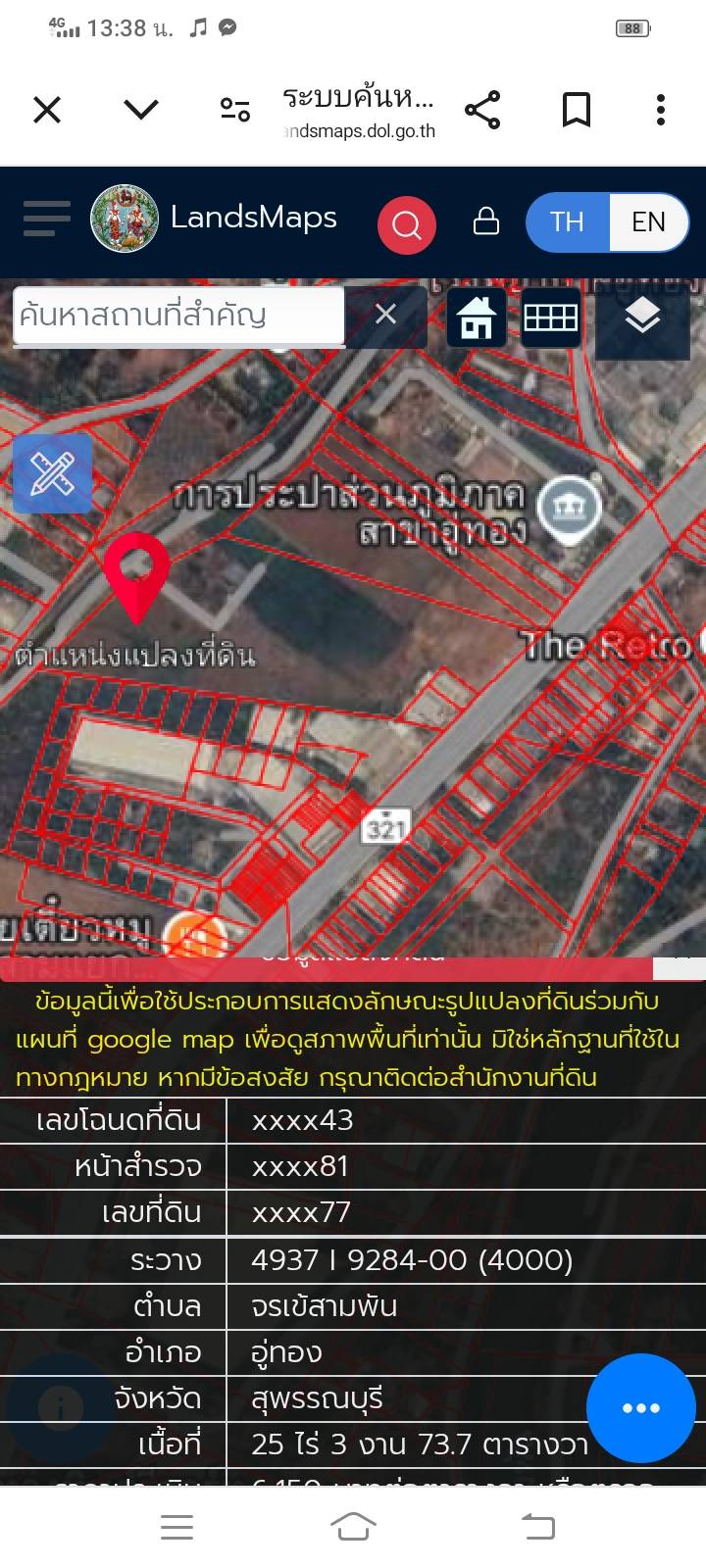Open the map layers selector

pos(642,318)
